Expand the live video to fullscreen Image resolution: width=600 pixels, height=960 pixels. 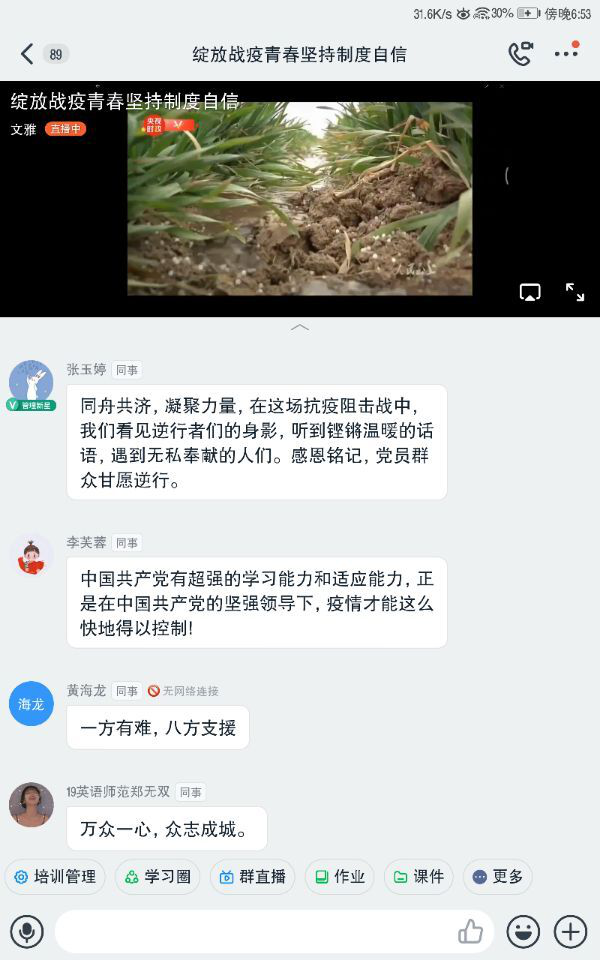tap(575, 292)
